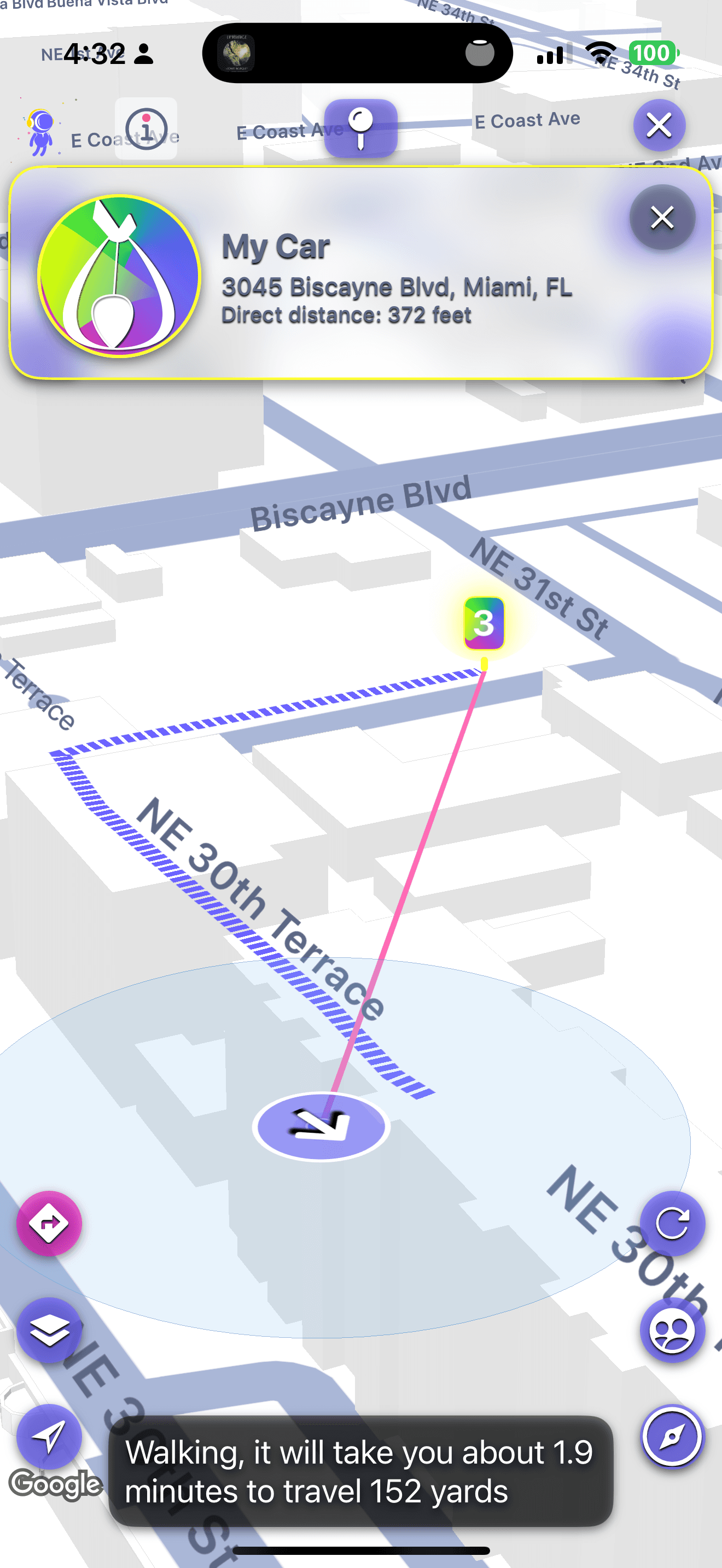Close the map with the top X
722x1568 pixels.
[x=659, y=126]
